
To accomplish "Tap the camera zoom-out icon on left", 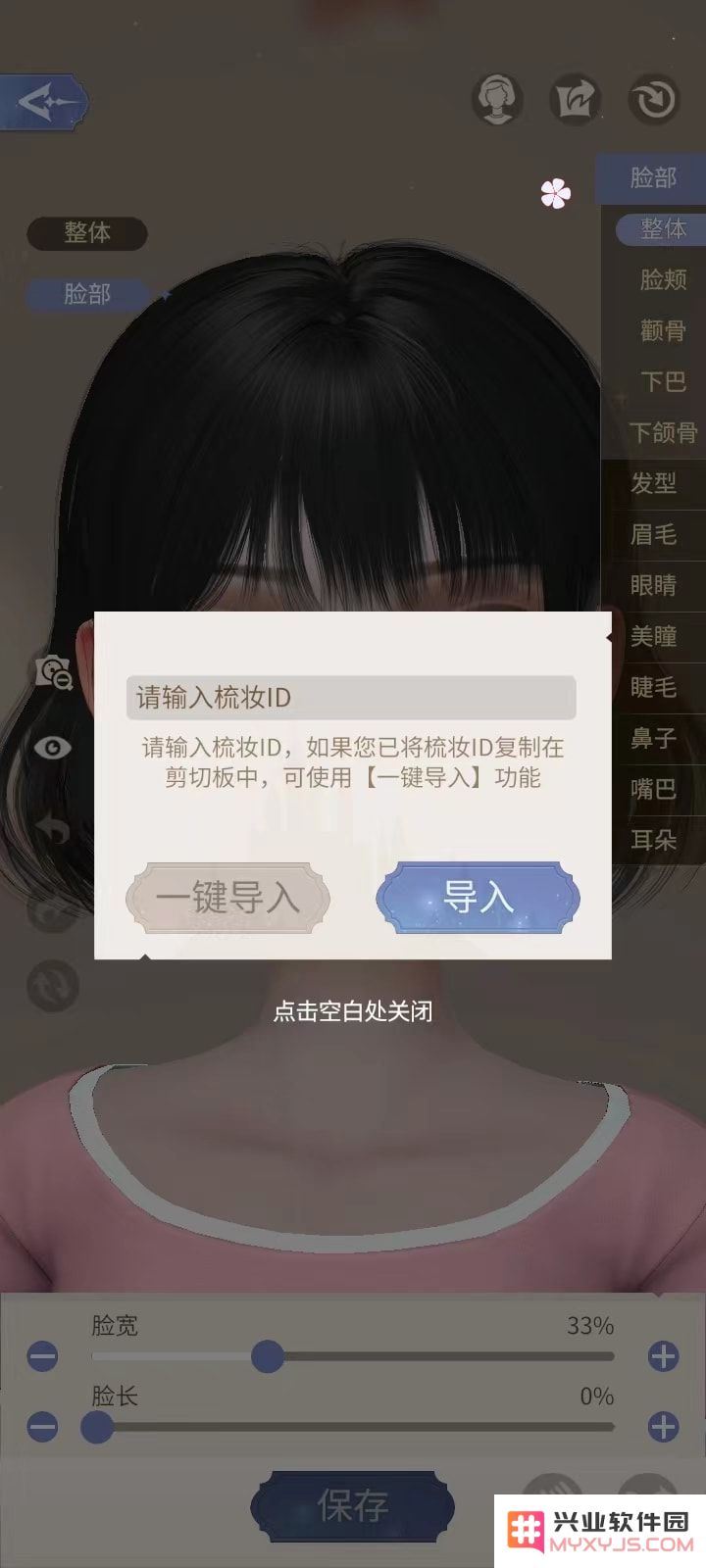I will click(x=53, y=672).
